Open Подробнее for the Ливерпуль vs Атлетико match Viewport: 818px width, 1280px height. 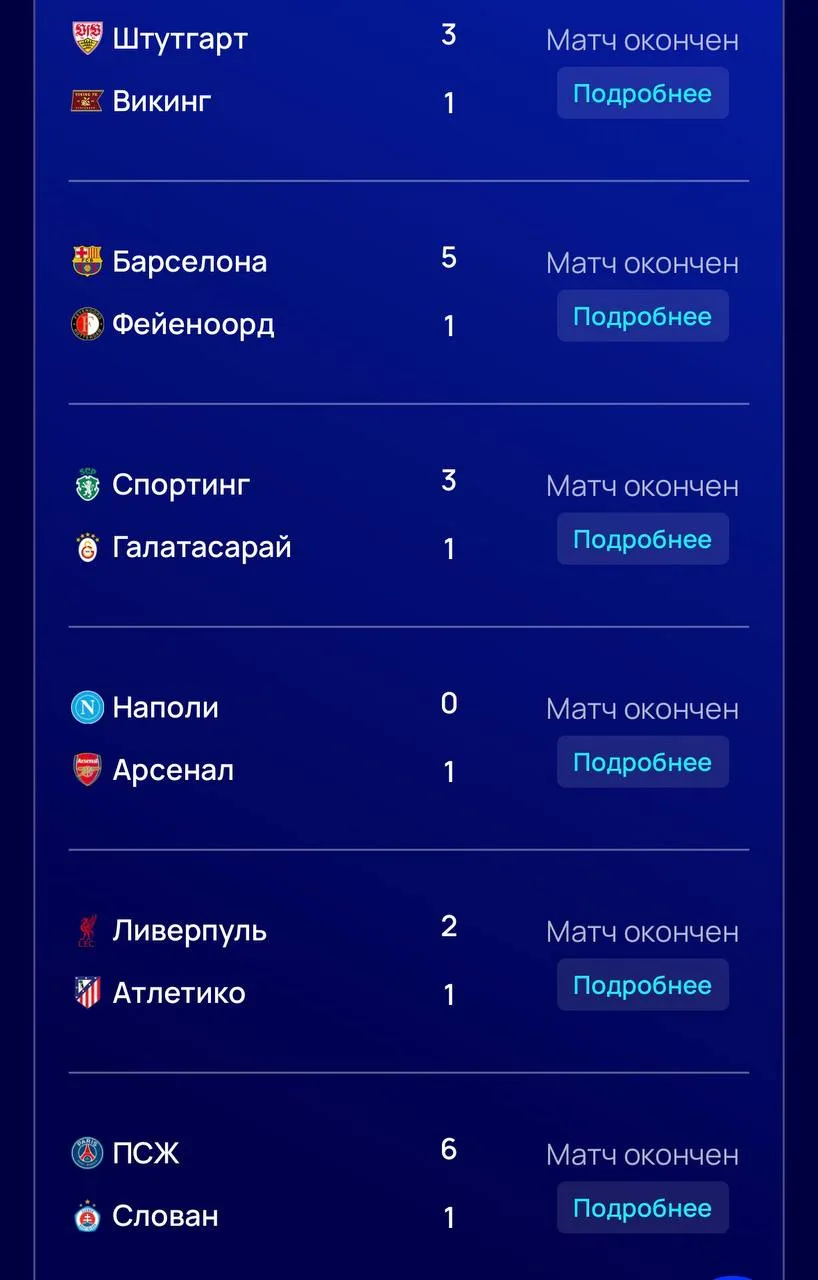click(642, 986)
